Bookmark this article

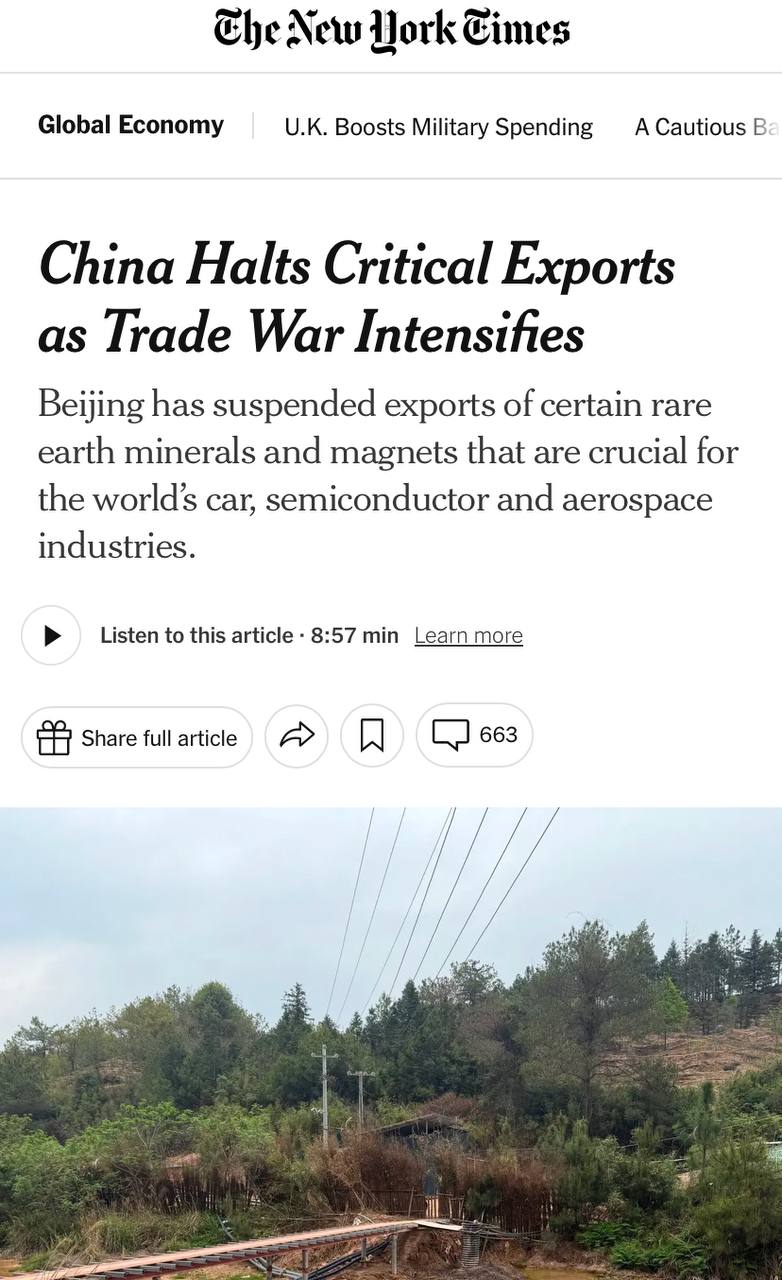coord(372,737)
